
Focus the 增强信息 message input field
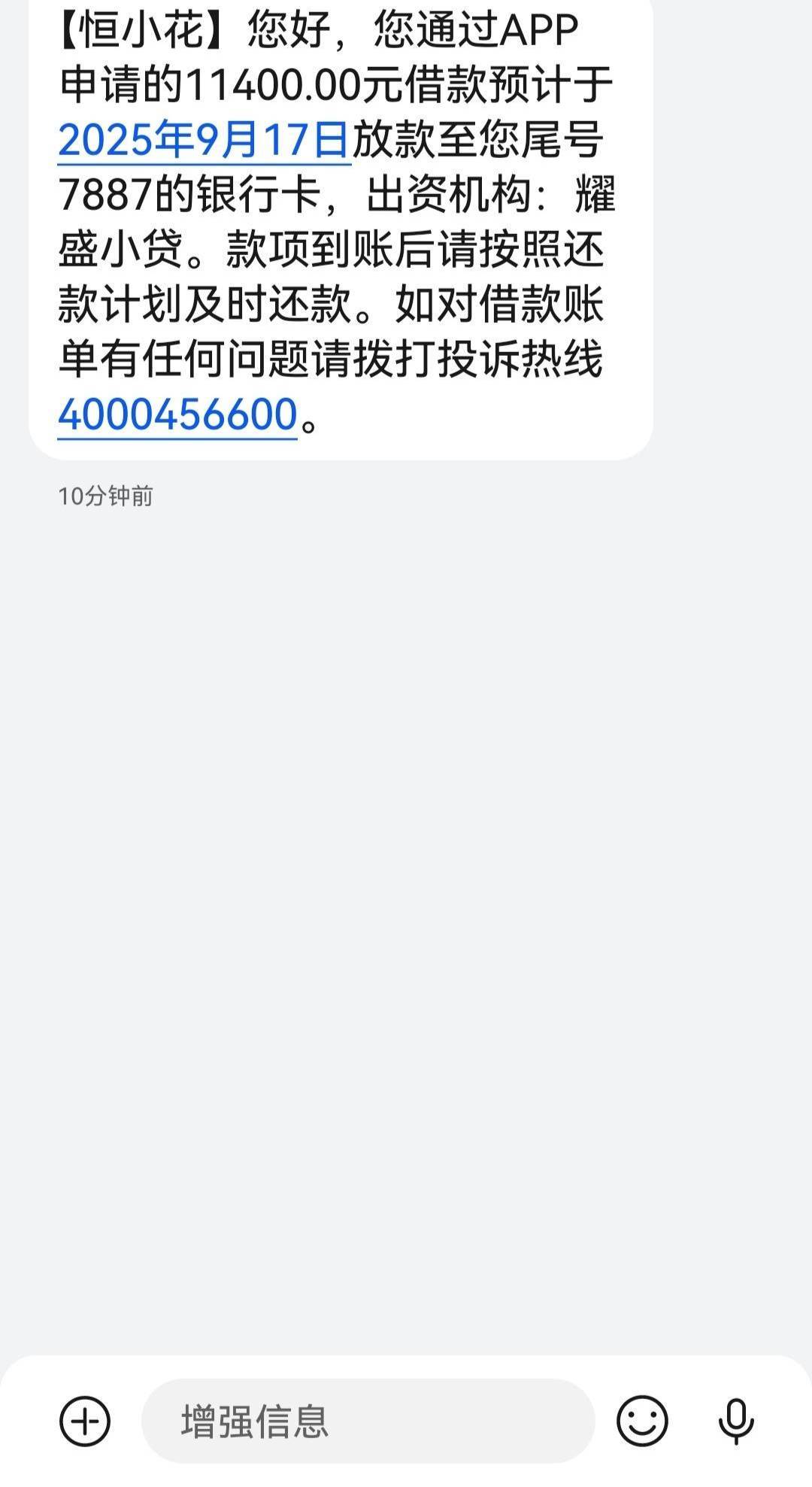pos(368,1421)
